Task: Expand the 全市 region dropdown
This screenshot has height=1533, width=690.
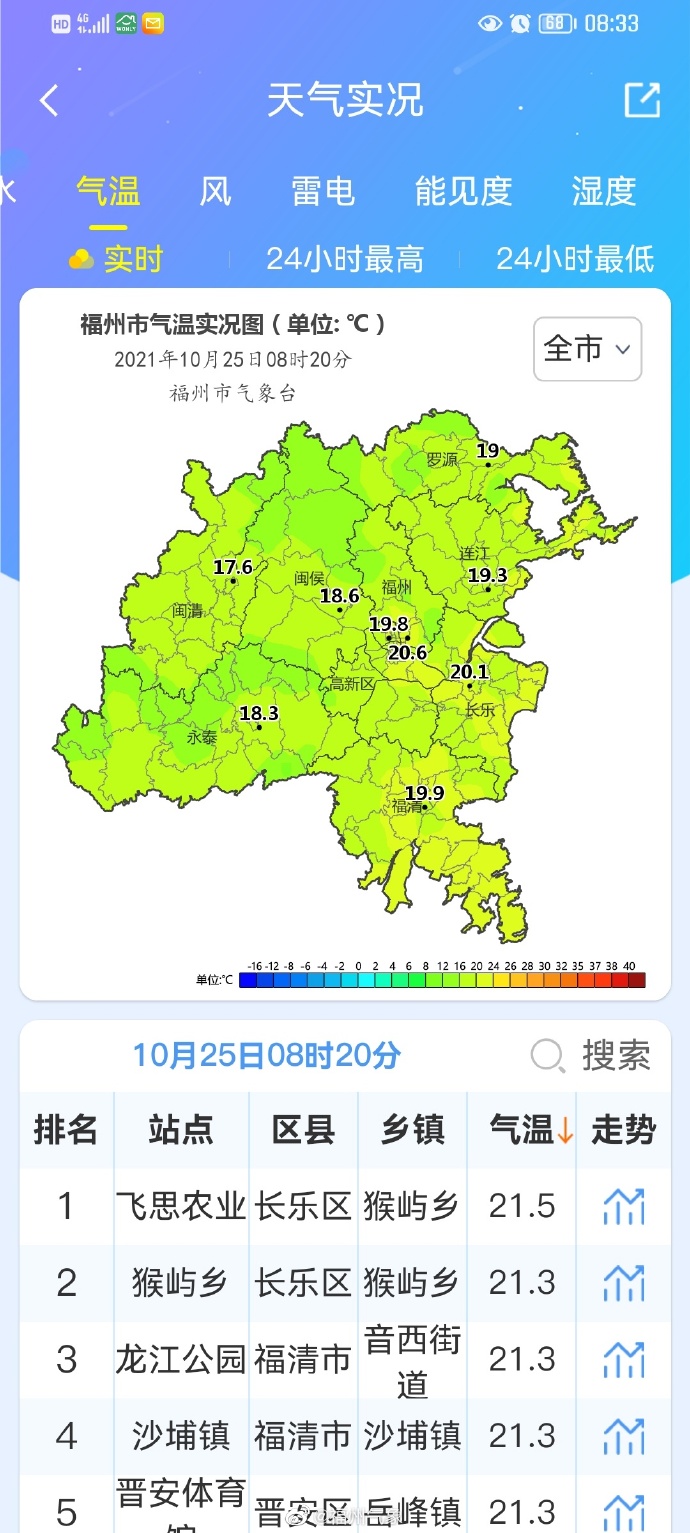Action: click(588, 349)
